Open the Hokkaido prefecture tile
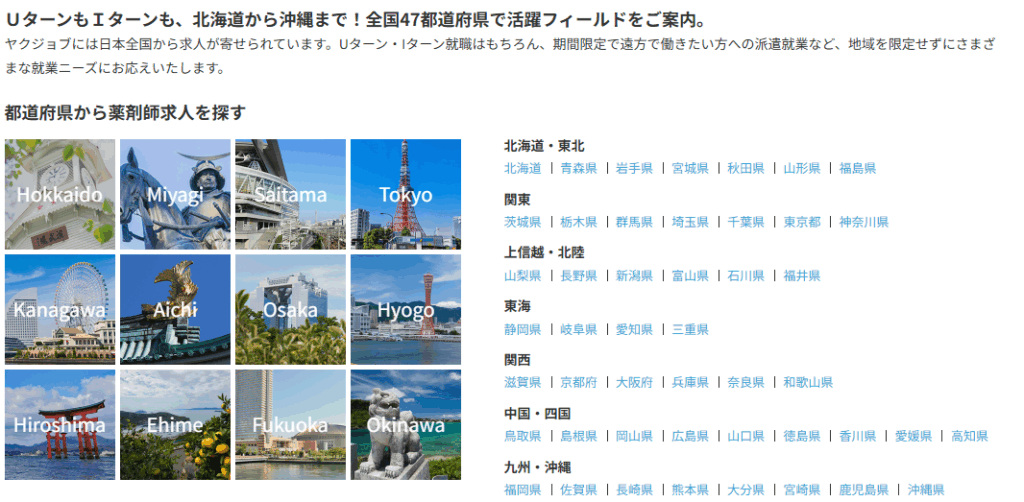Screen dimensions: 1024x502 pyautogui.click(x=59, y=194)
